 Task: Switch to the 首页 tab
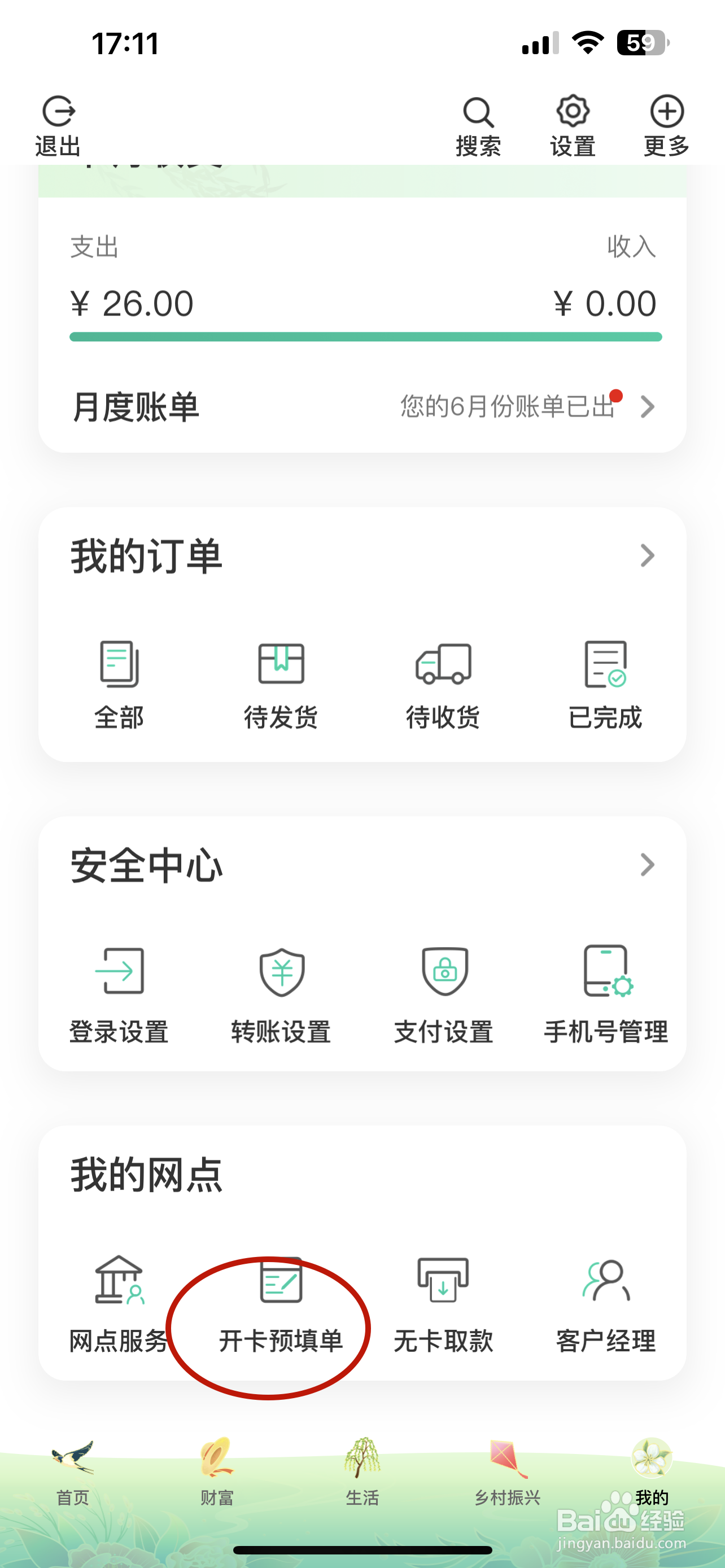click(x=73, y=1470)
